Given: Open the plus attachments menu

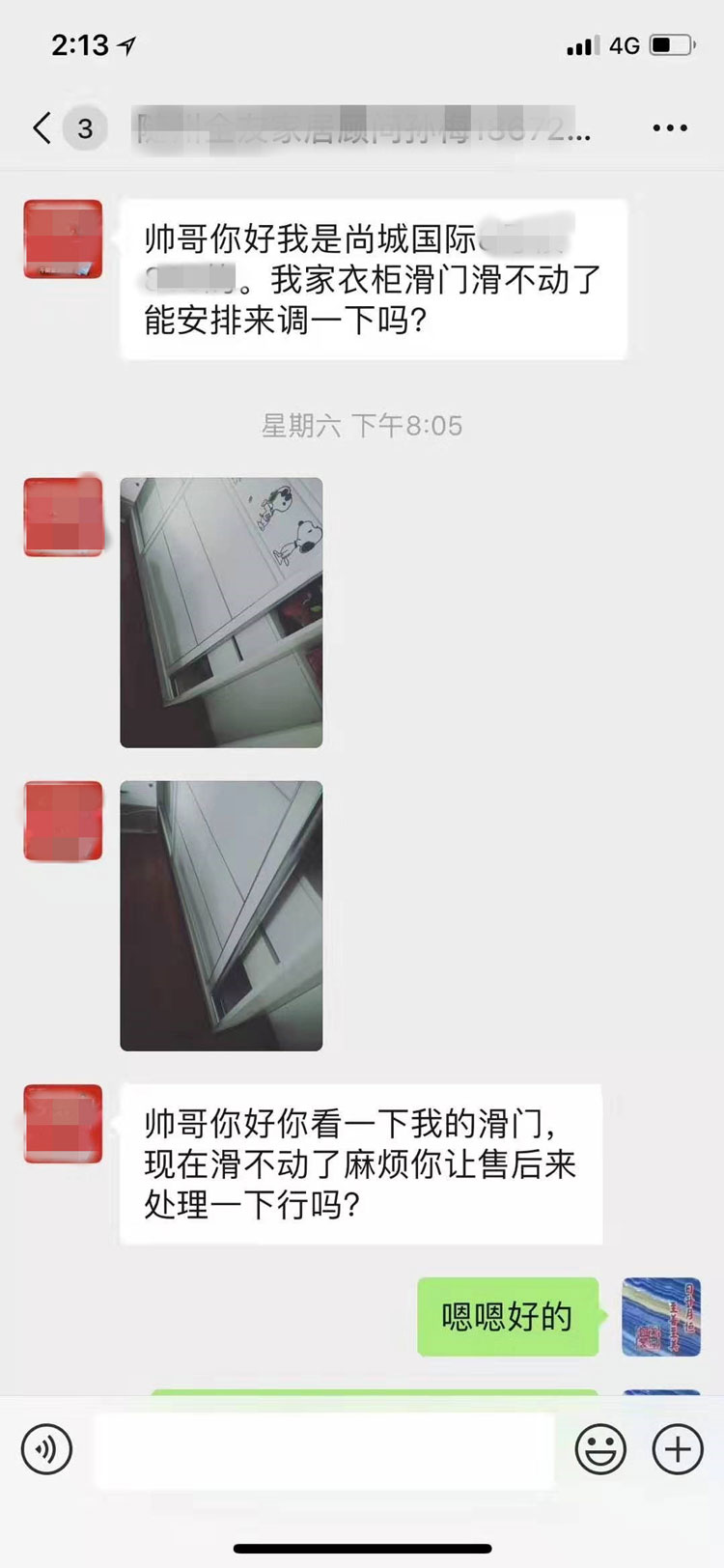Looking at the screenshot, I should tap(678, 1449).
